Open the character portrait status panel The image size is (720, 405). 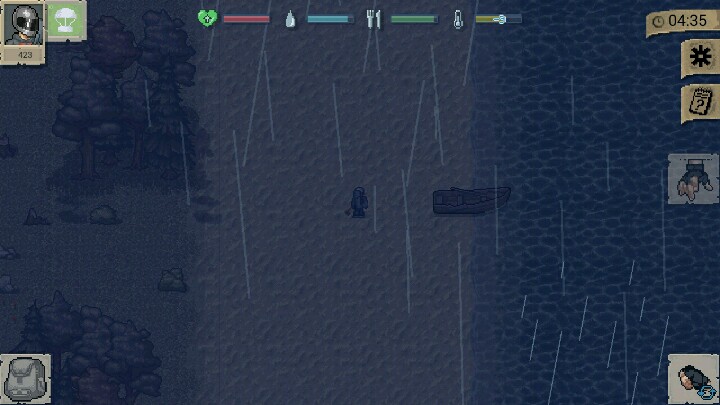tap(24, 26)
